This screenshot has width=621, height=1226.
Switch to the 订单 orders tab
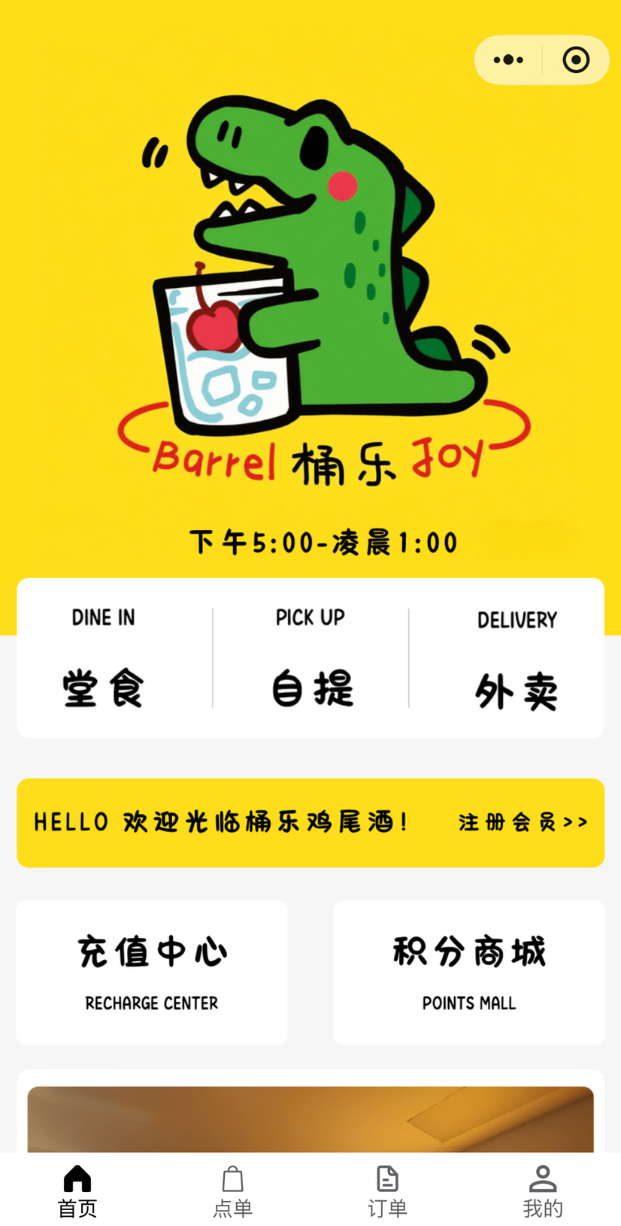[388, 1191]
